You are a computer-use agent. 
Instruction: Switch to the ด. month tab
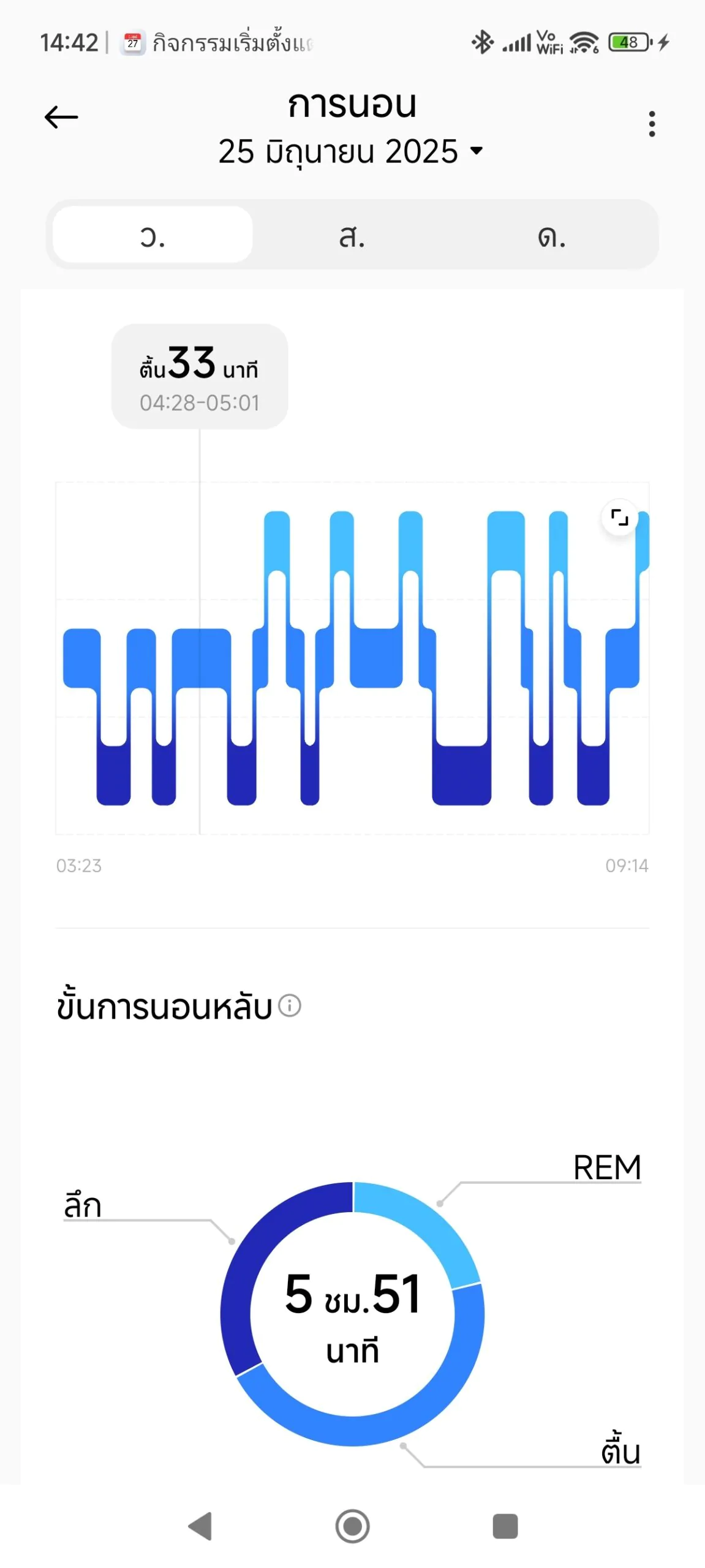(x=552, y=235)
